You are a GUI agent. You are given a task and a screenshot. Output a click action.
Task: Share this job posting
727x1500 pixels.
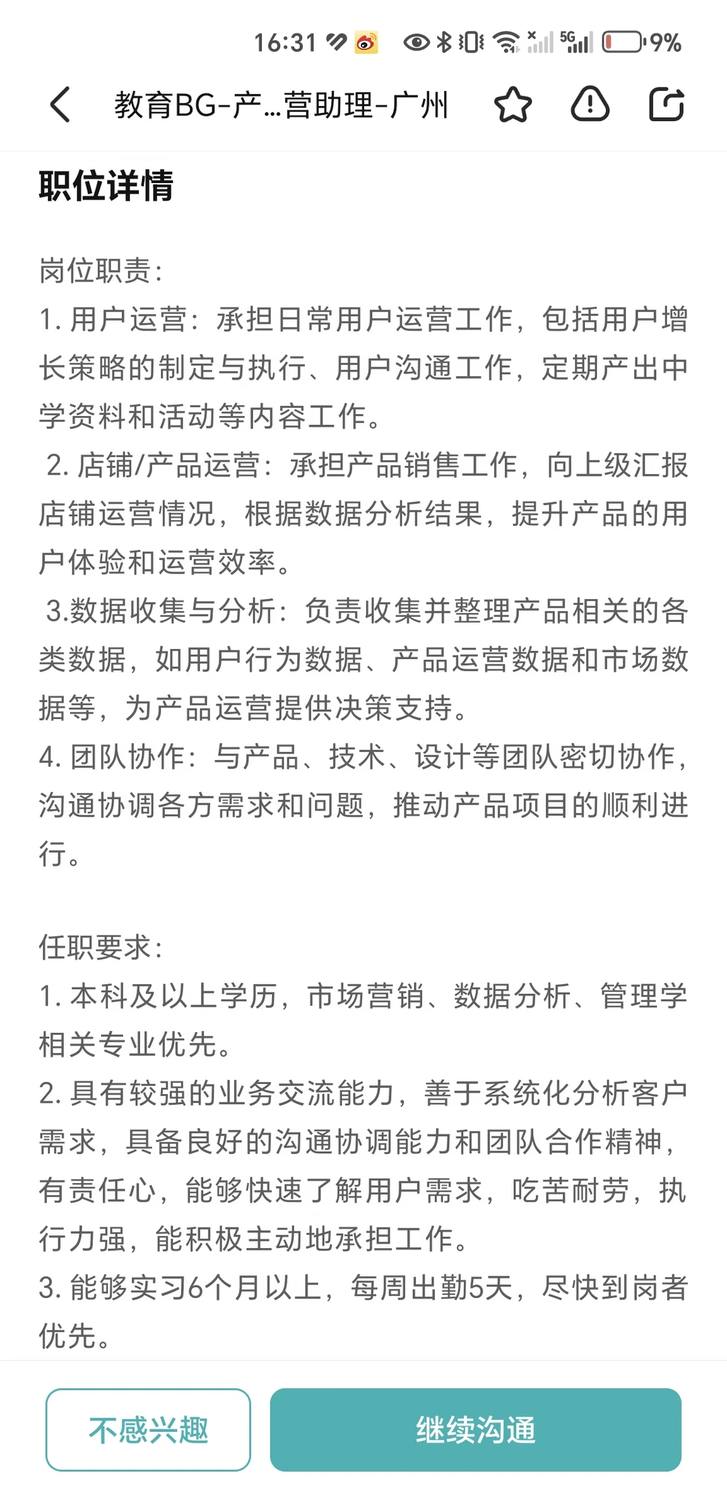click(x=666, y=104)
